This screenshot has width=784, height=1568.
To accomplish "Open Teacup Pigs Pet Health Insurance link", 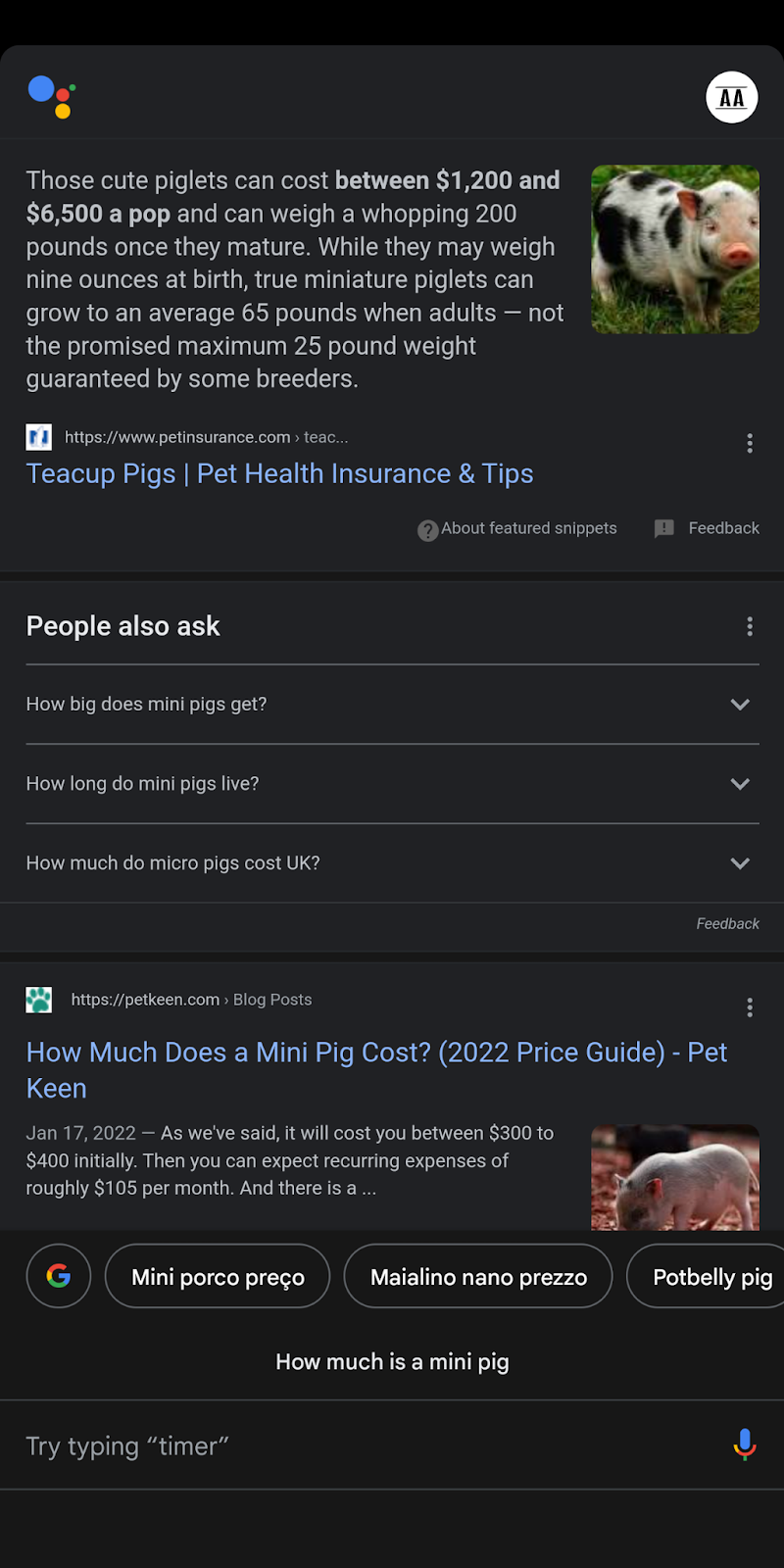I will [279, 473].
